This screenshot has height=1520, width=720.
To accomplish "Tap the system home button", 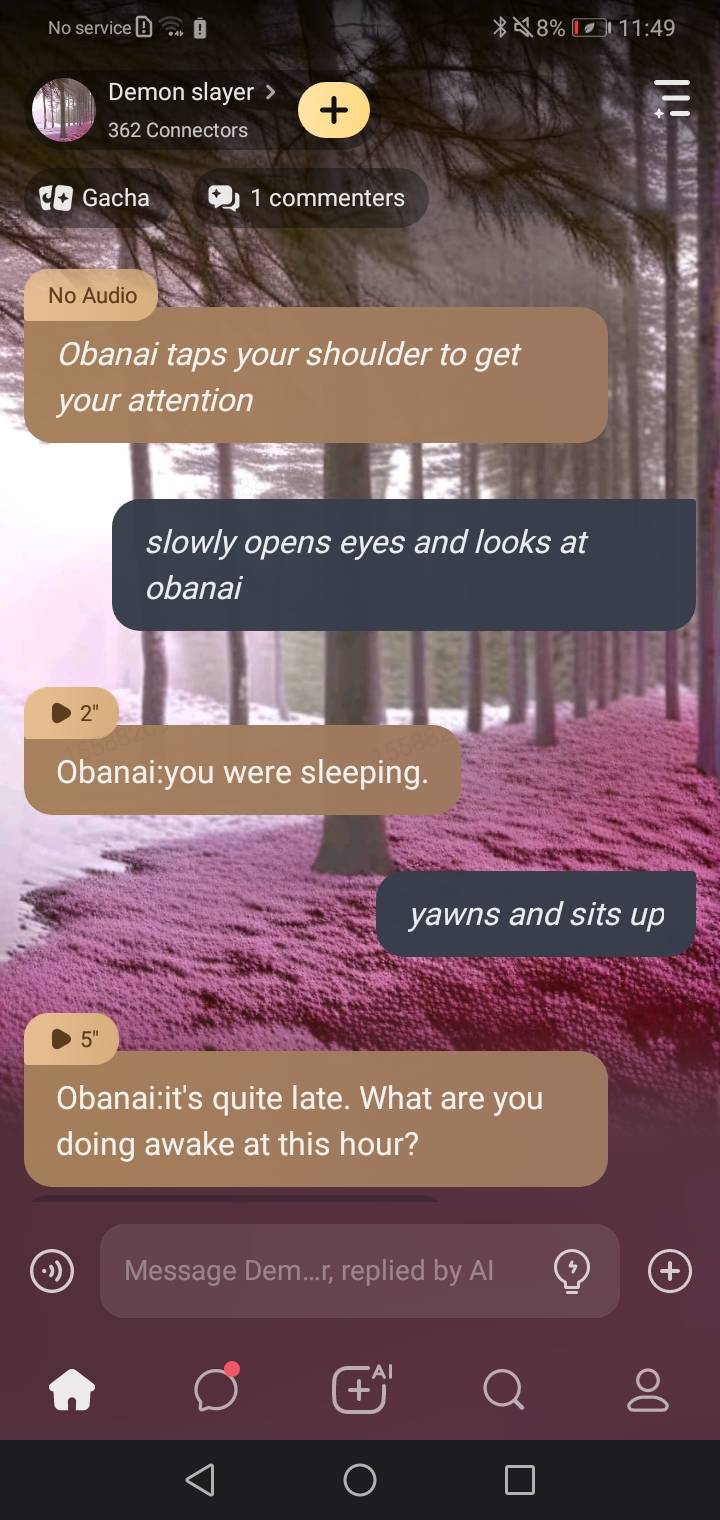I will [360, 1480].
